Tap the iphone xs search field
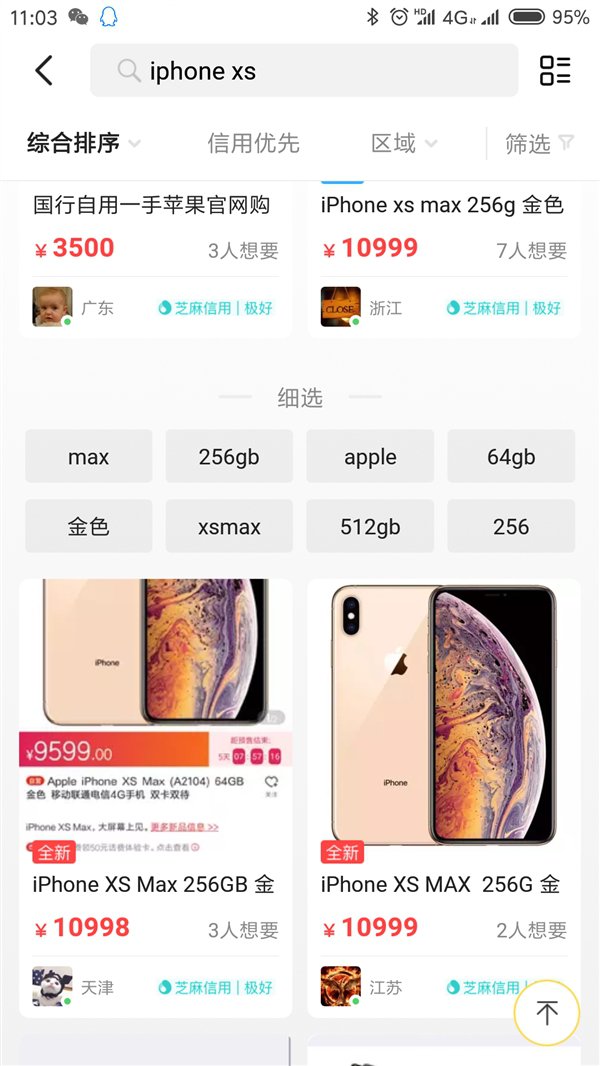The width and height of the screenshot is (600, 1066). [304, 71]
